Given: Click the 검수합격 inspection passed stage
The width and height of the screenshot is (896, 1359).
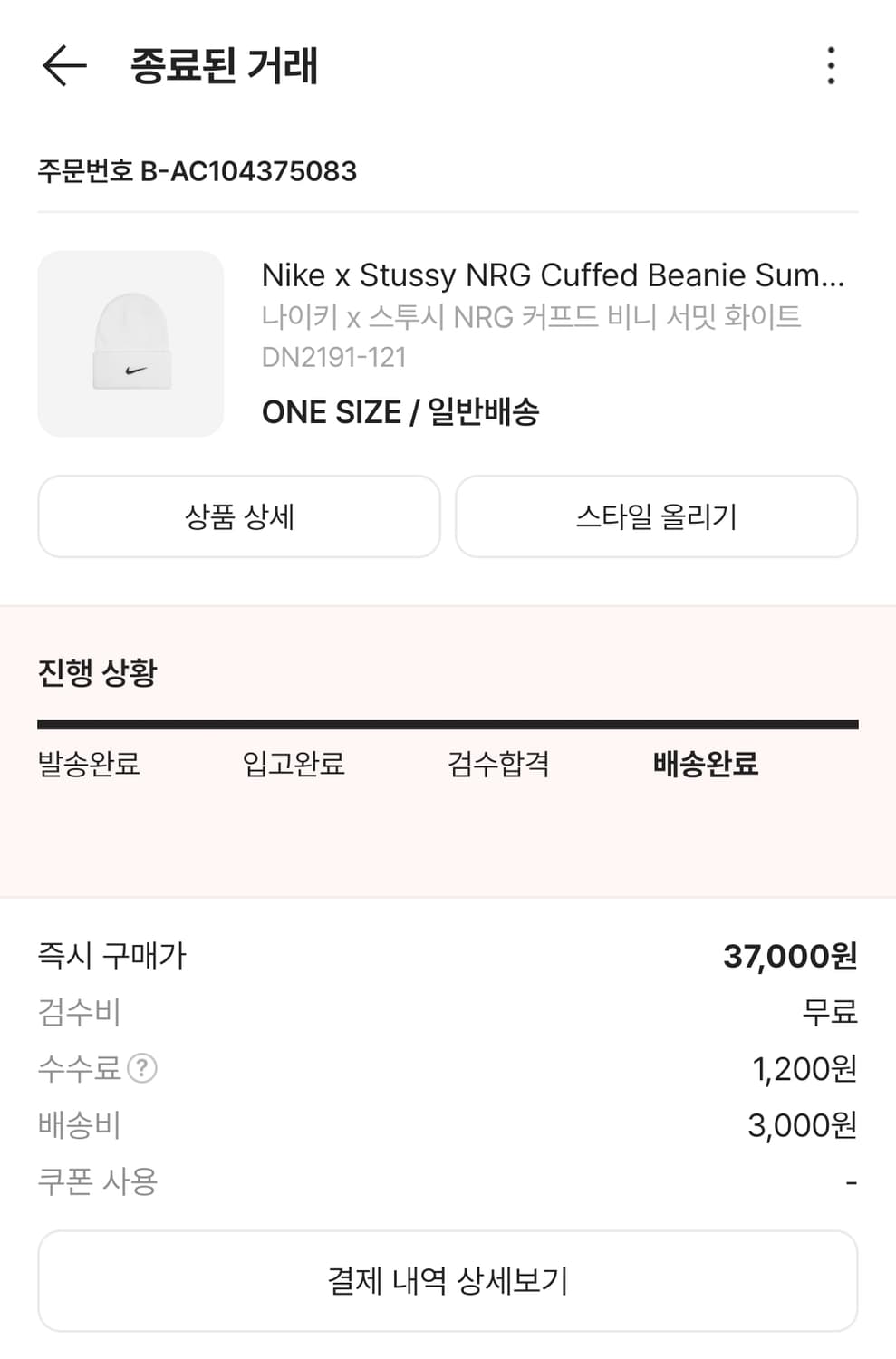Looking at the screenshot, I should coord(497,766).
